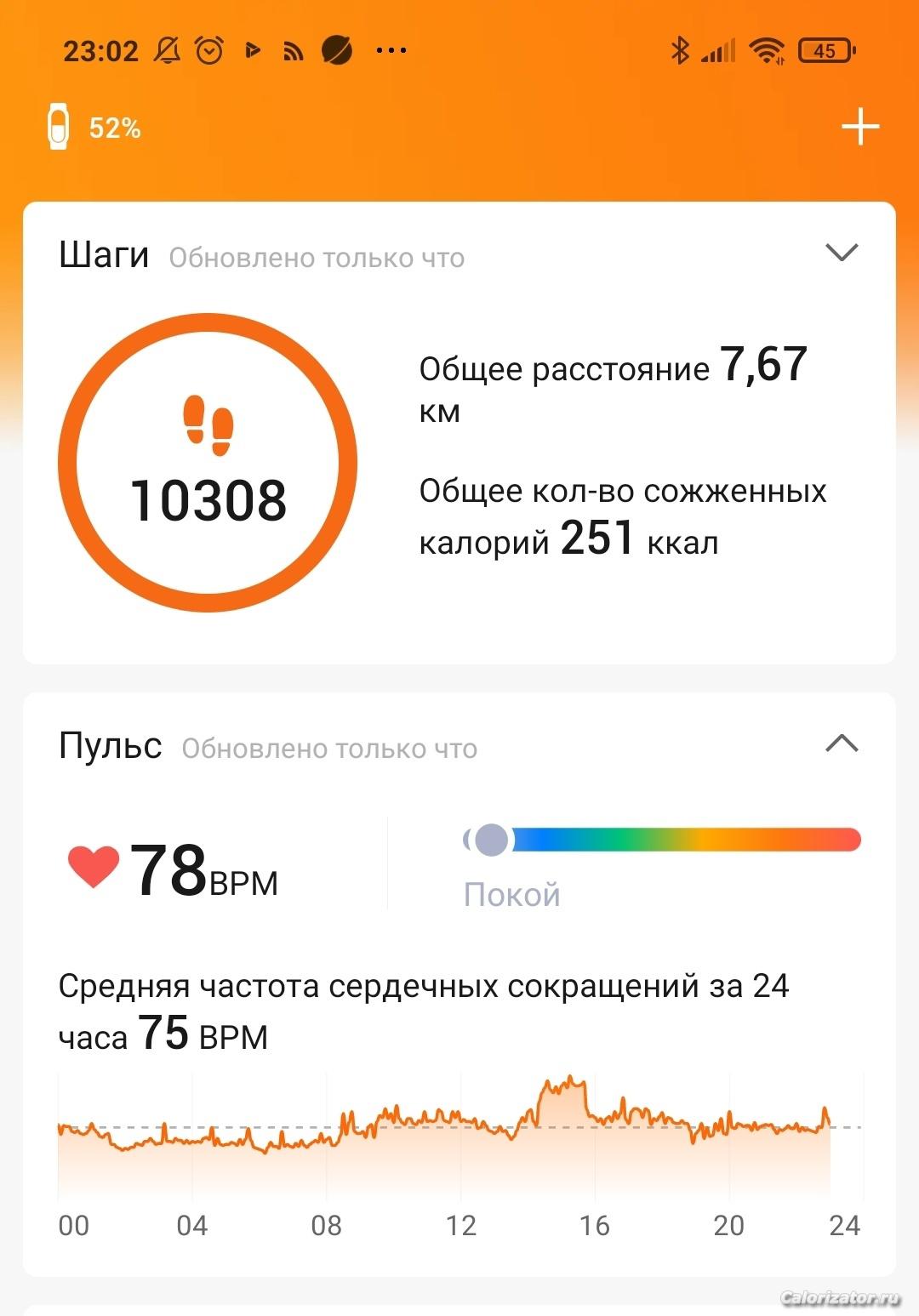Image resolution: width=919 pixels, height=1316 pixels.
Task: Tap the plus icon to add a device
Action: tap(860, 127)
